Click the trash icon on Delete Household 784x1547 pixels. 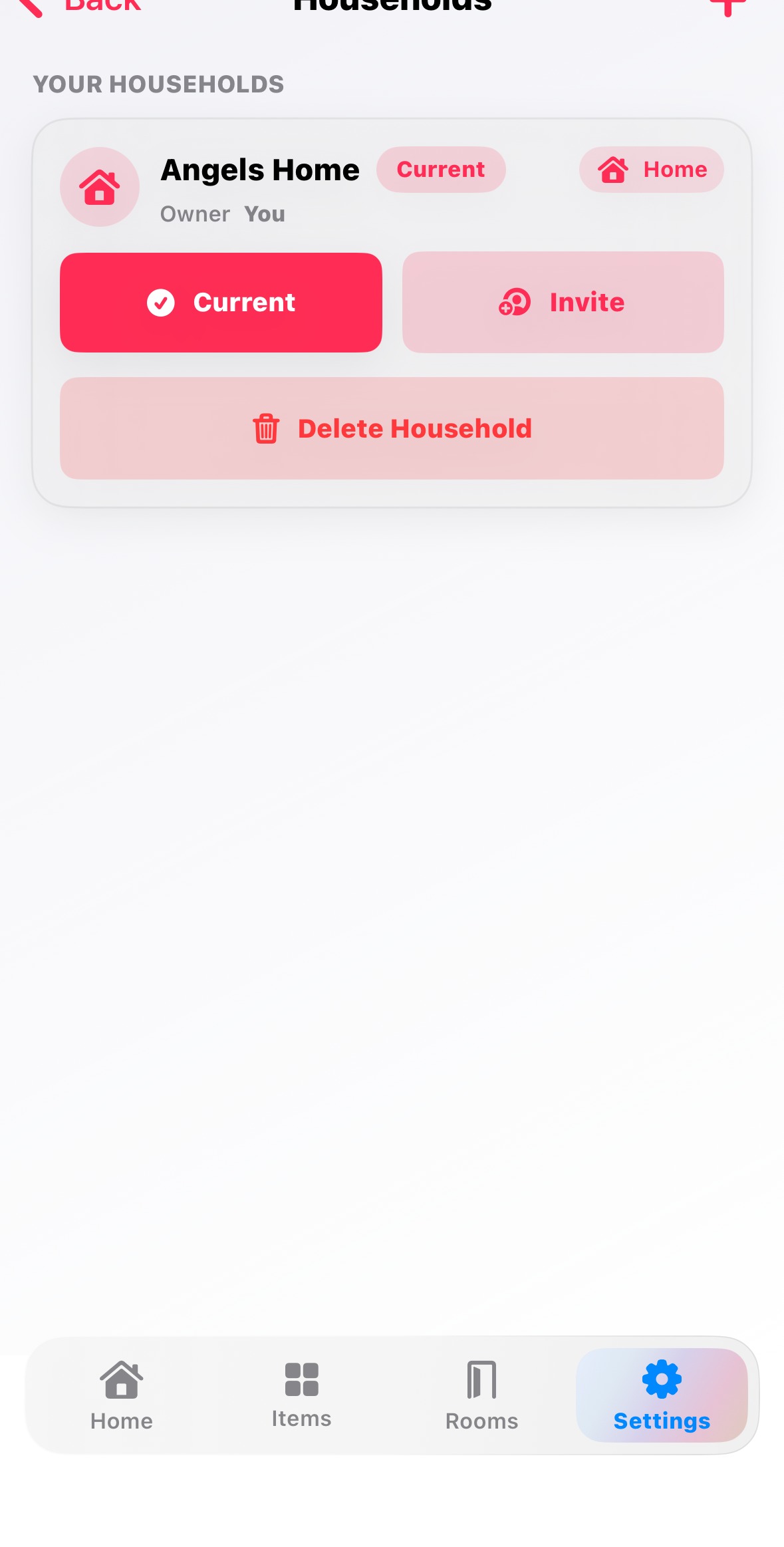pyautogui.click(x=265, y=428)
